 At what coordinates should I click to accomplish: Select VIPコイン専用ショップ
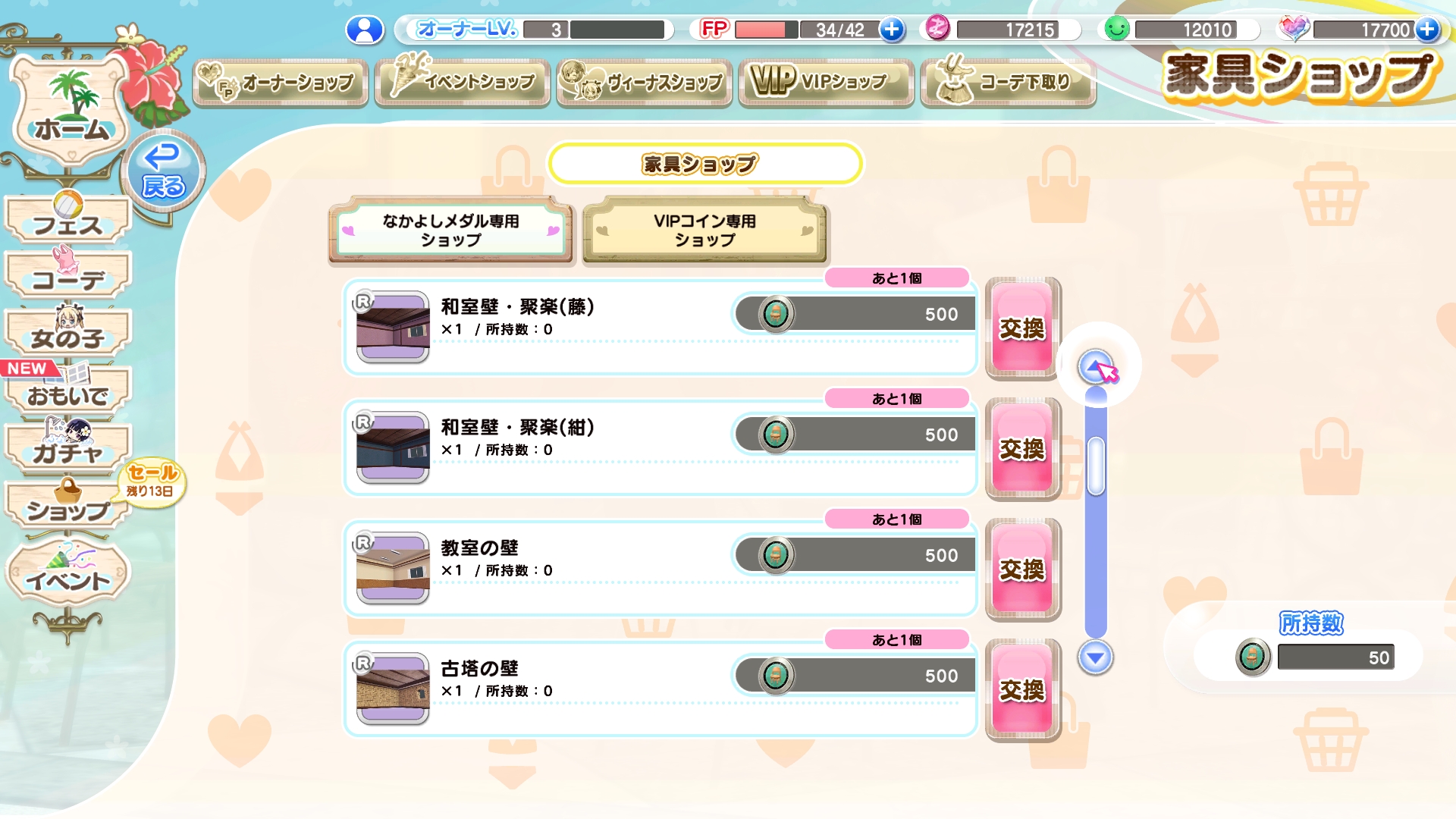[x=704, y=231]
